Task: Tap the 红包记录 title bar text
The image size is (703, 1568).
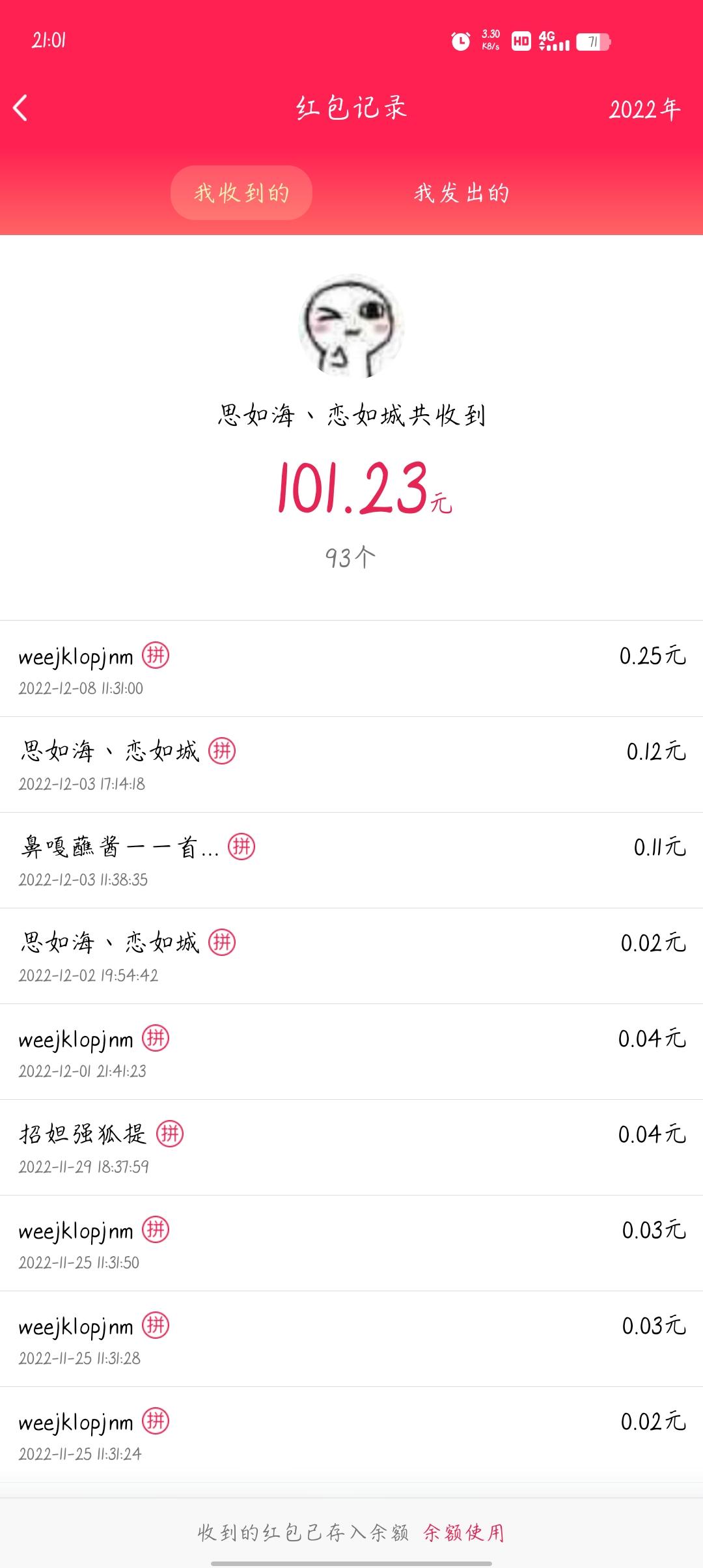Action: coord(351,107)
